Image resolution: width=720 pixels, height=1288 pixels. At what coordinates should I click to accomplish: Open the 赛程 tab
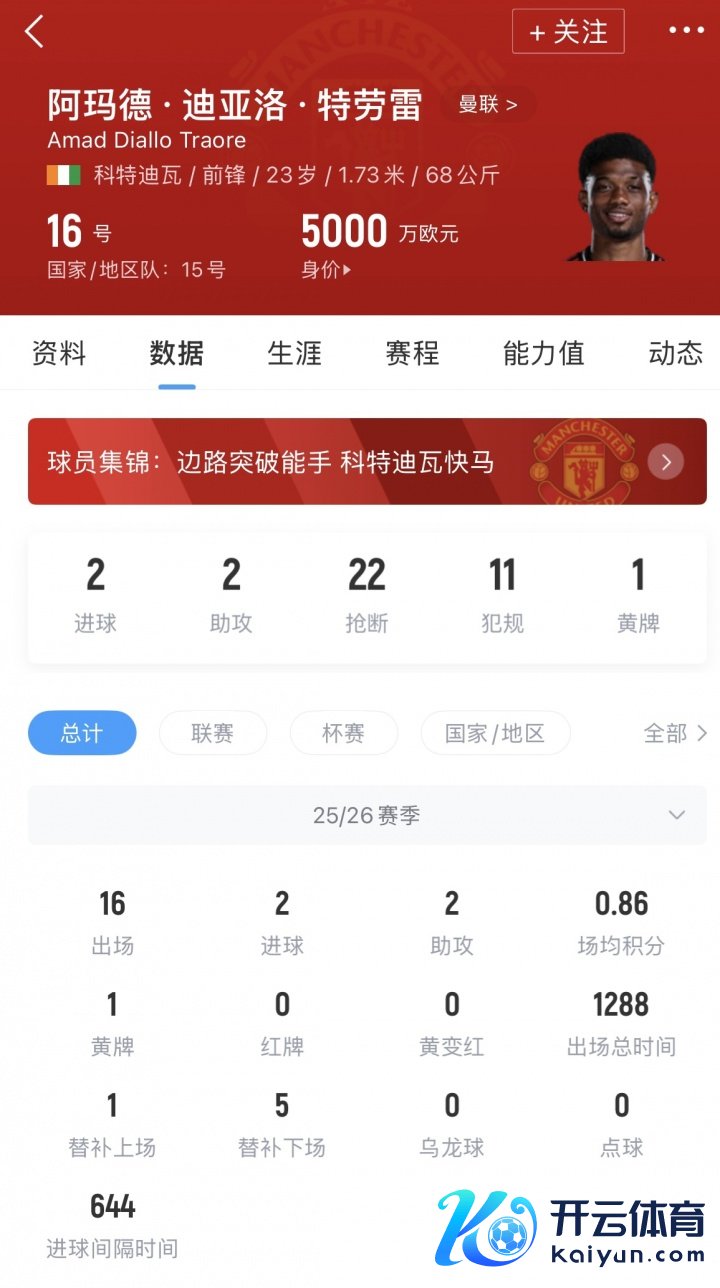[x=413, y=353]
